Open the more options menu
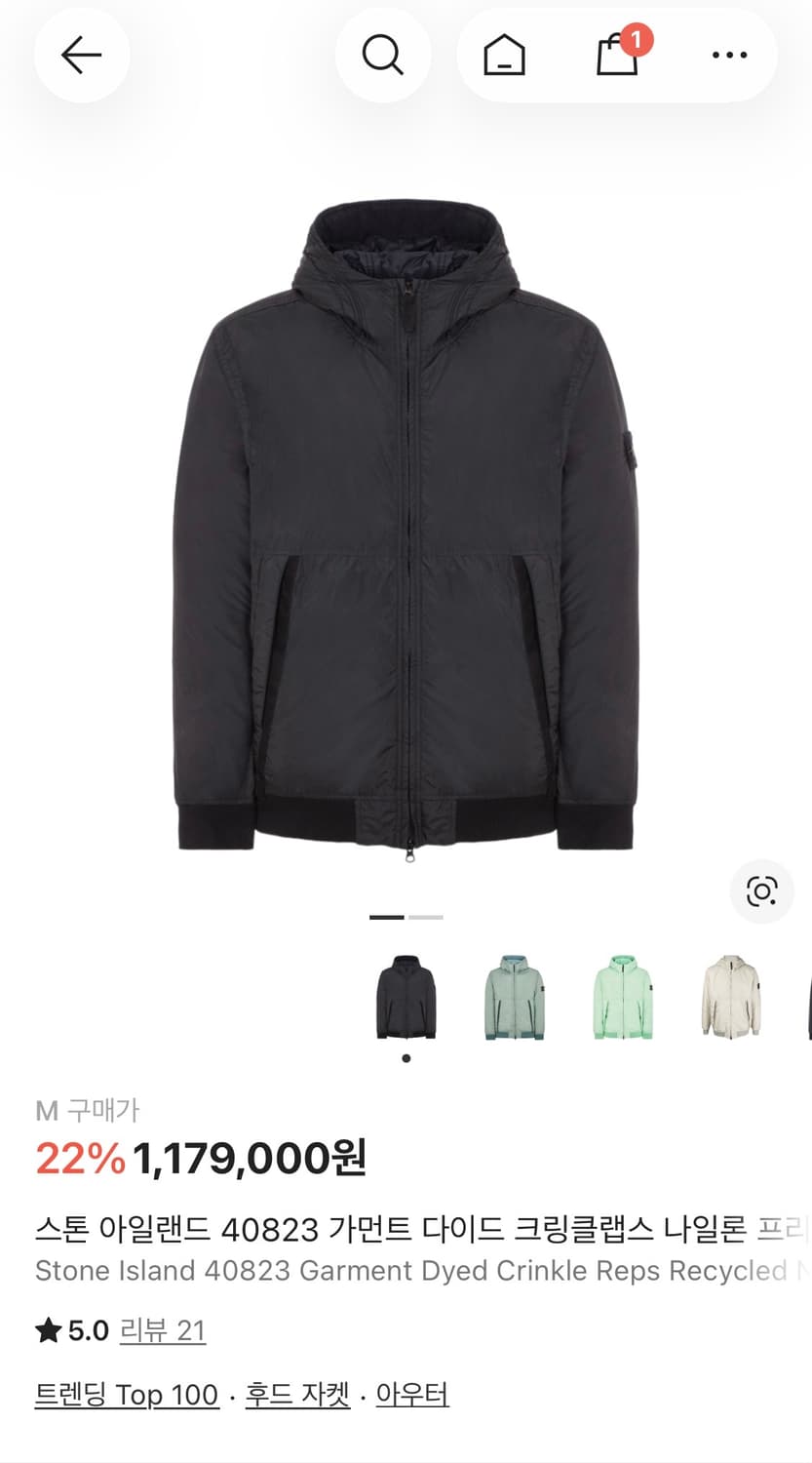 728,56
